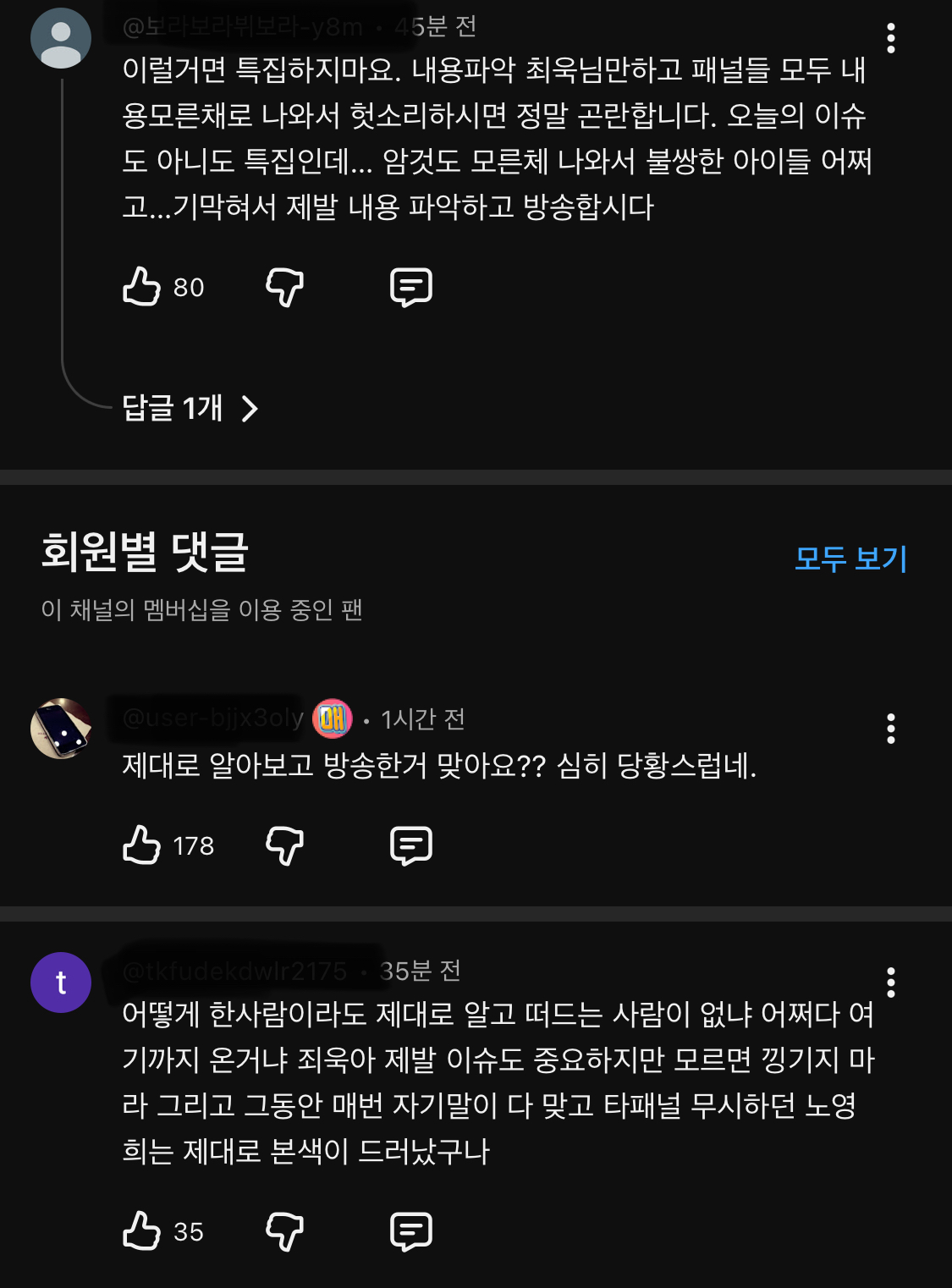Reply to the comment starting with 이럴거면 특집하지마요
The image size is (952, 1288).
[411, 287]
